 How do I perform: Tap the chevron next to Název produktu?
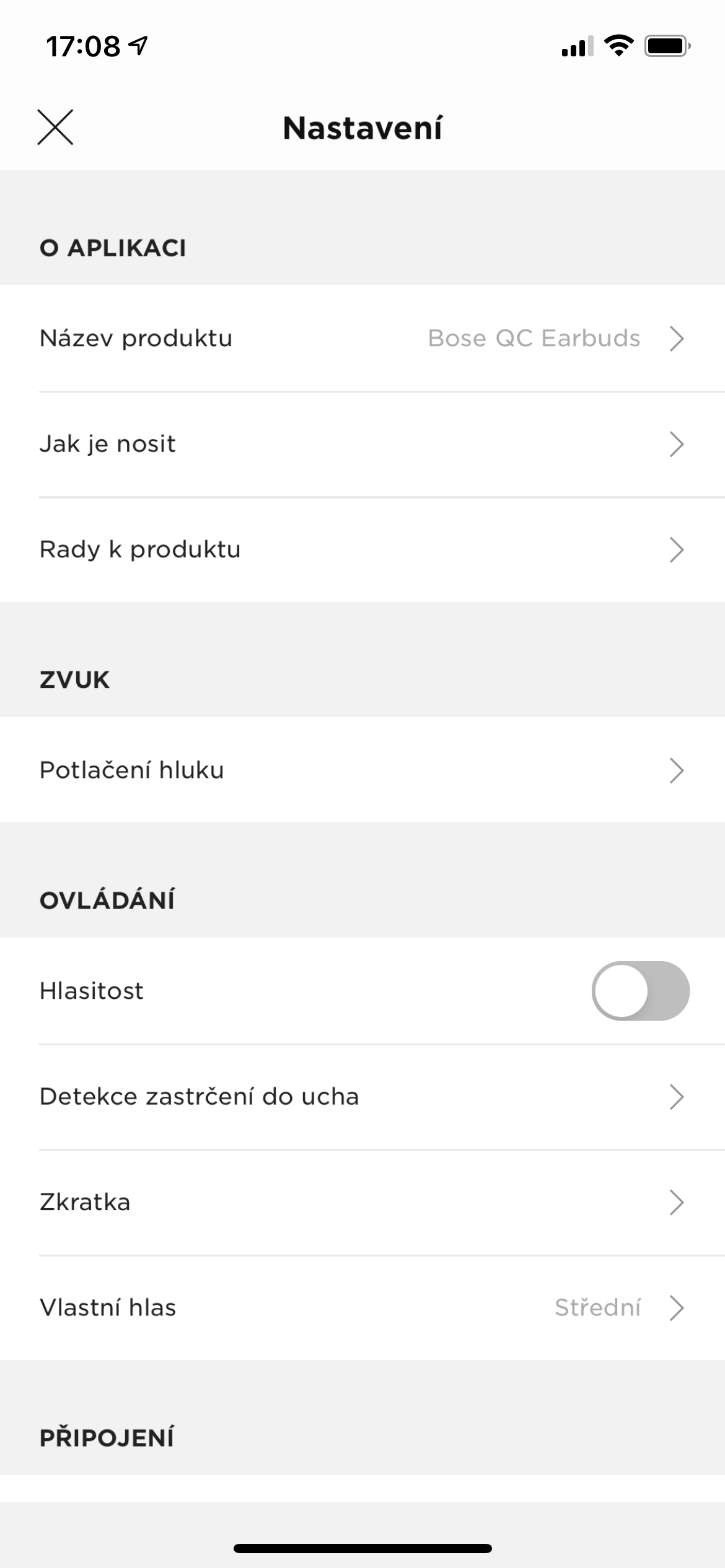coord(678,339)
